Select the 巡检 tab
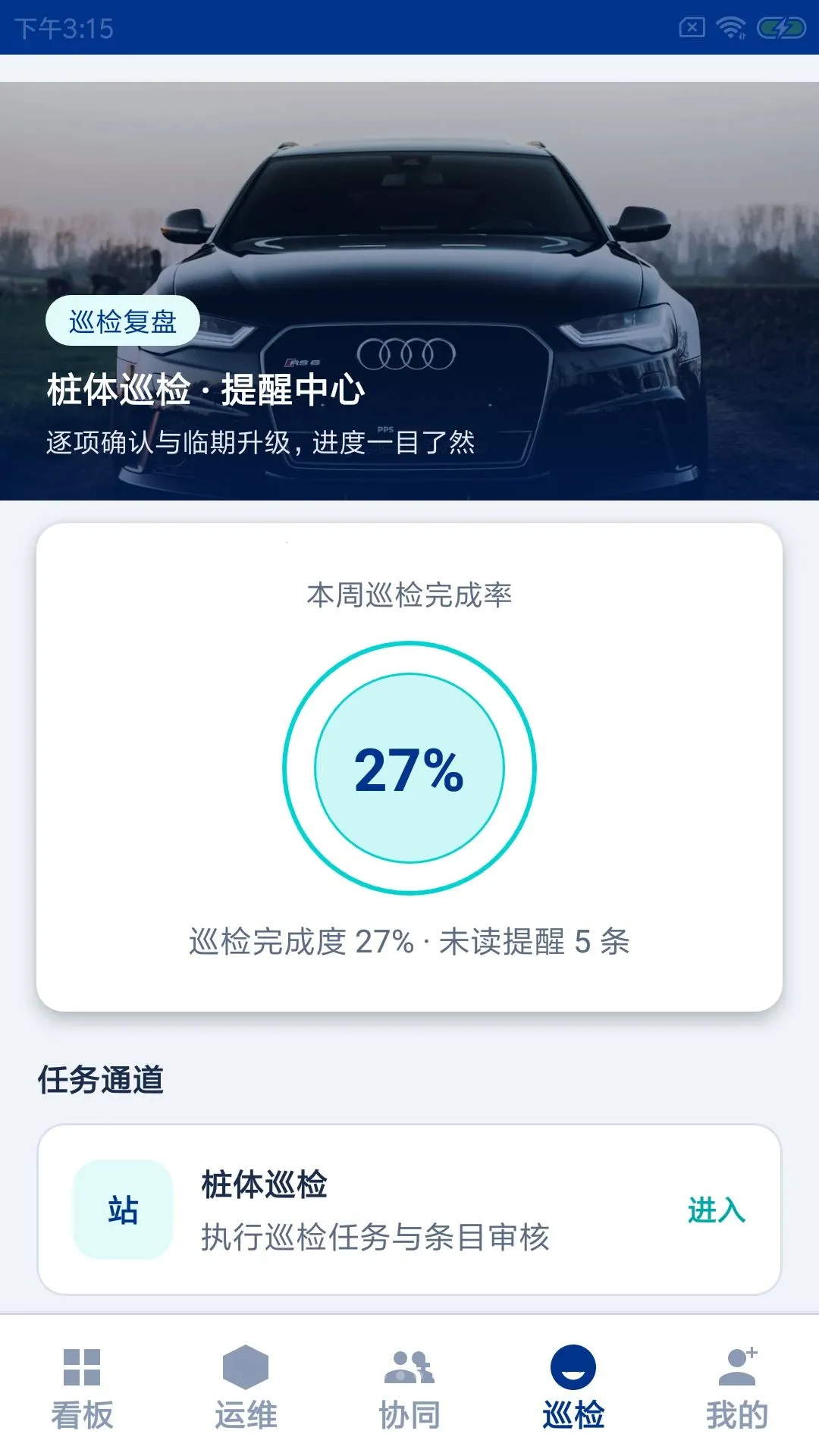This screenshot has height=1456, width=819. [x=573, y=1388]
